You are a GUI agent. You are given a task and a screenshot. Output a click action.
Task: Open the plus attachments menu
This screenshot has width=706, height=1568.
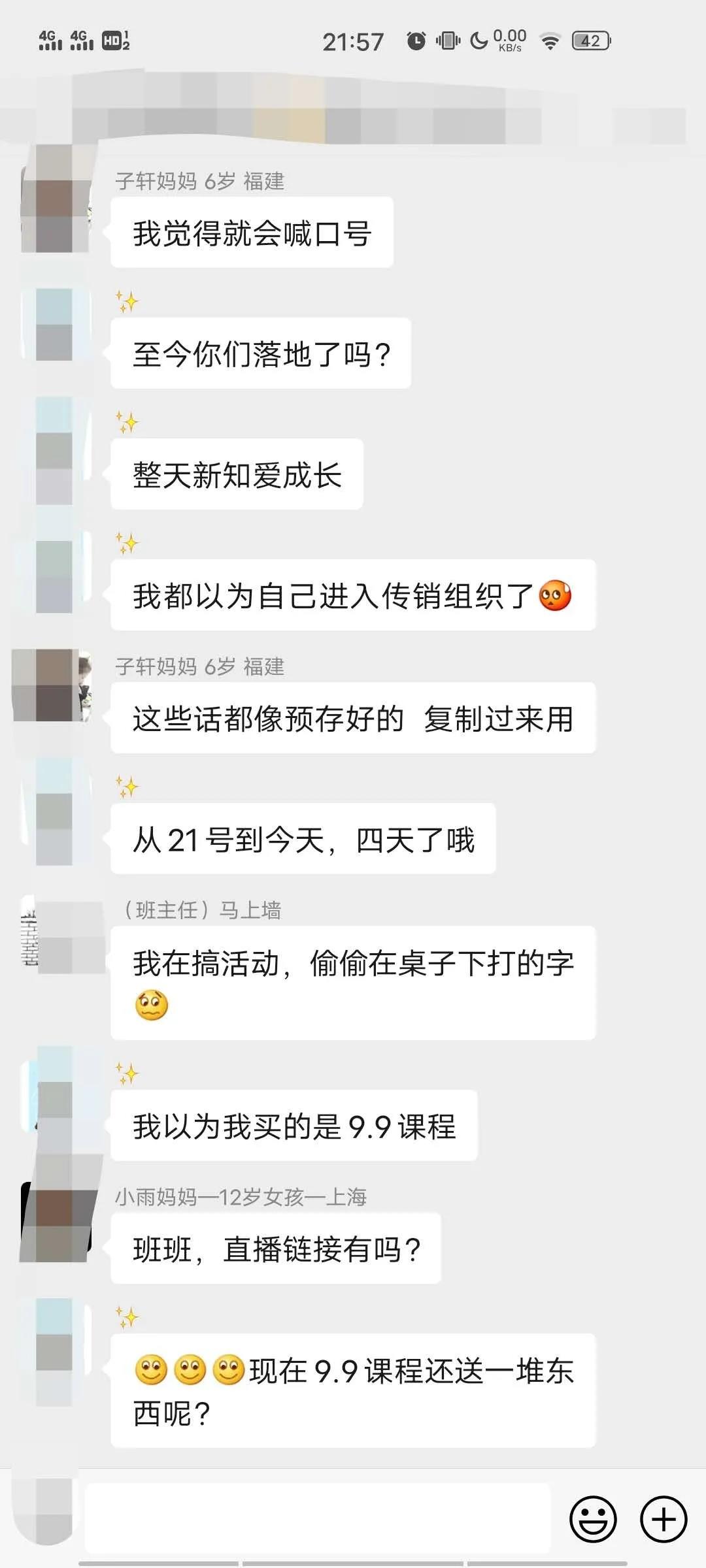pos(663,1519)
